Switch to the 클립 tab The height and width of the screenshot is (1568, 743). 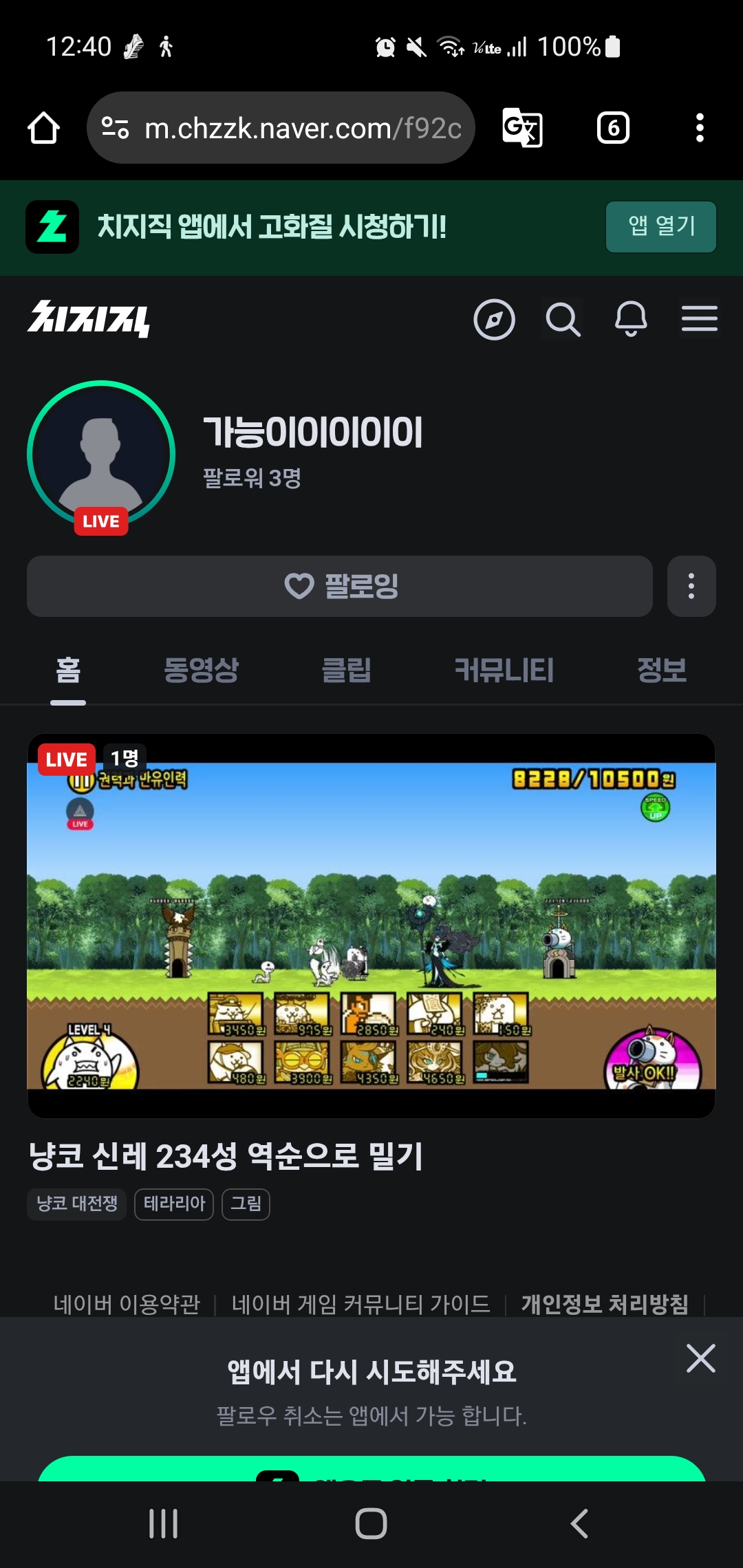click(x=347, y=670)
